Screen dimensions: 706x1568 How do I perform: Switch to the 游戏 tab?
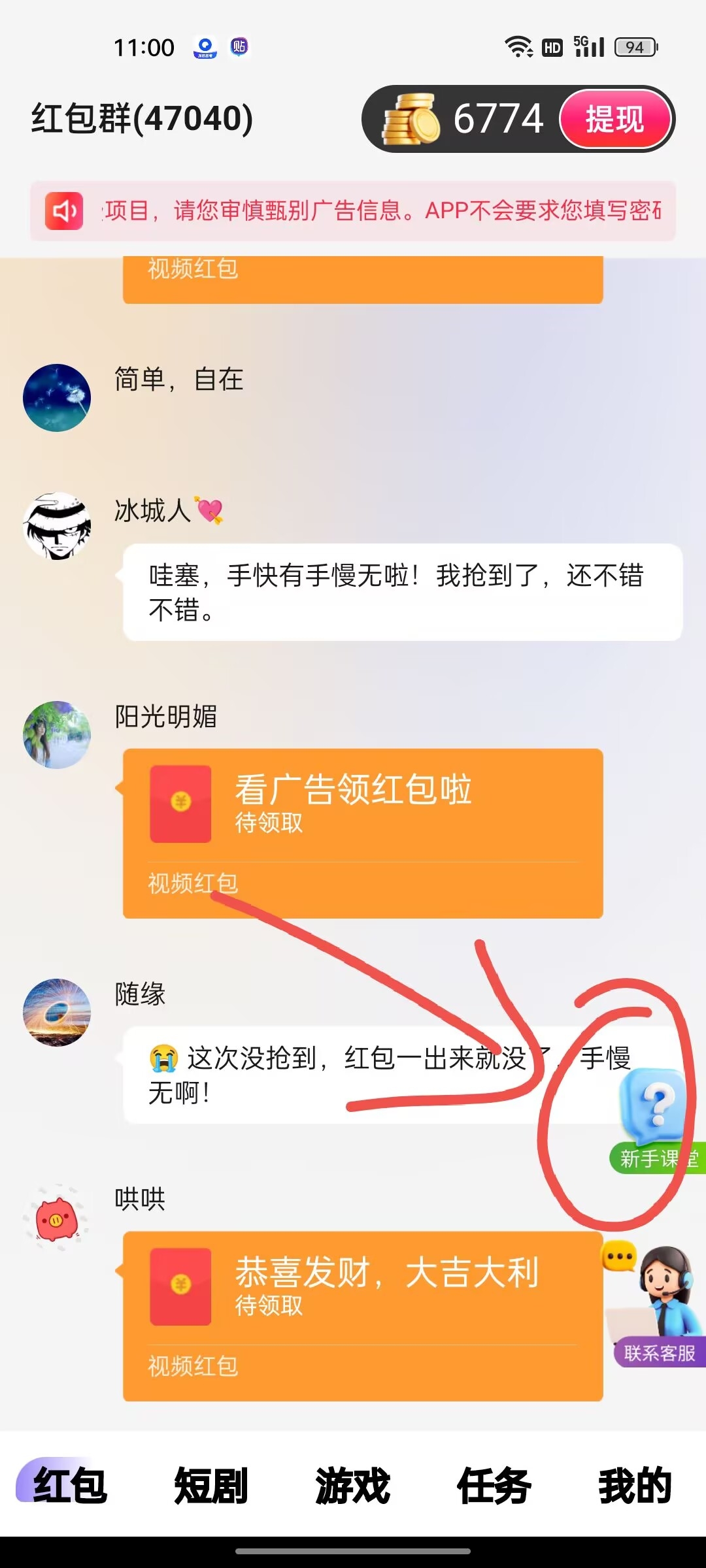(x=352, y=1486)
